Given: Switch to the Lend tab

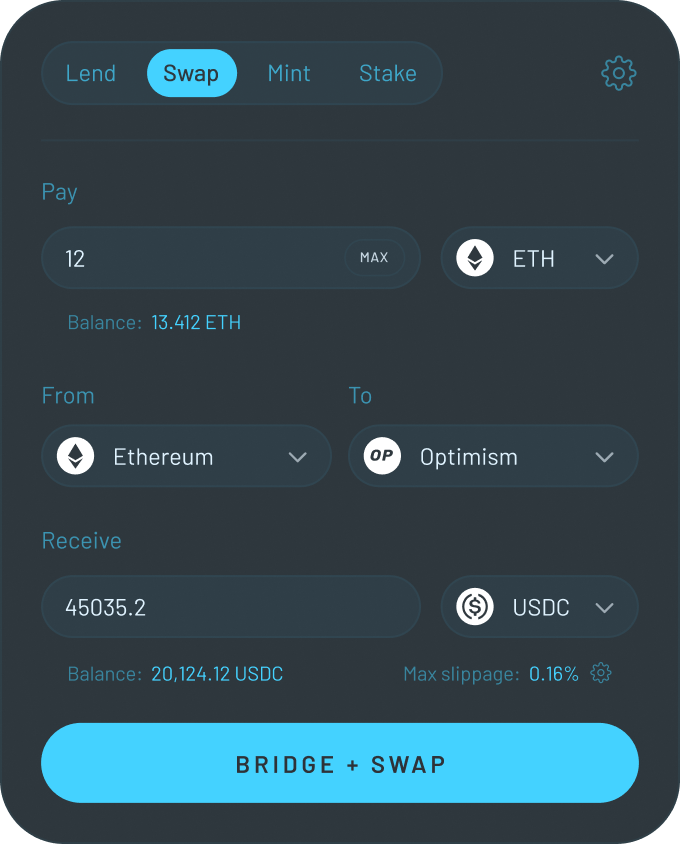Looking at the screenshot, I should 91,73.
